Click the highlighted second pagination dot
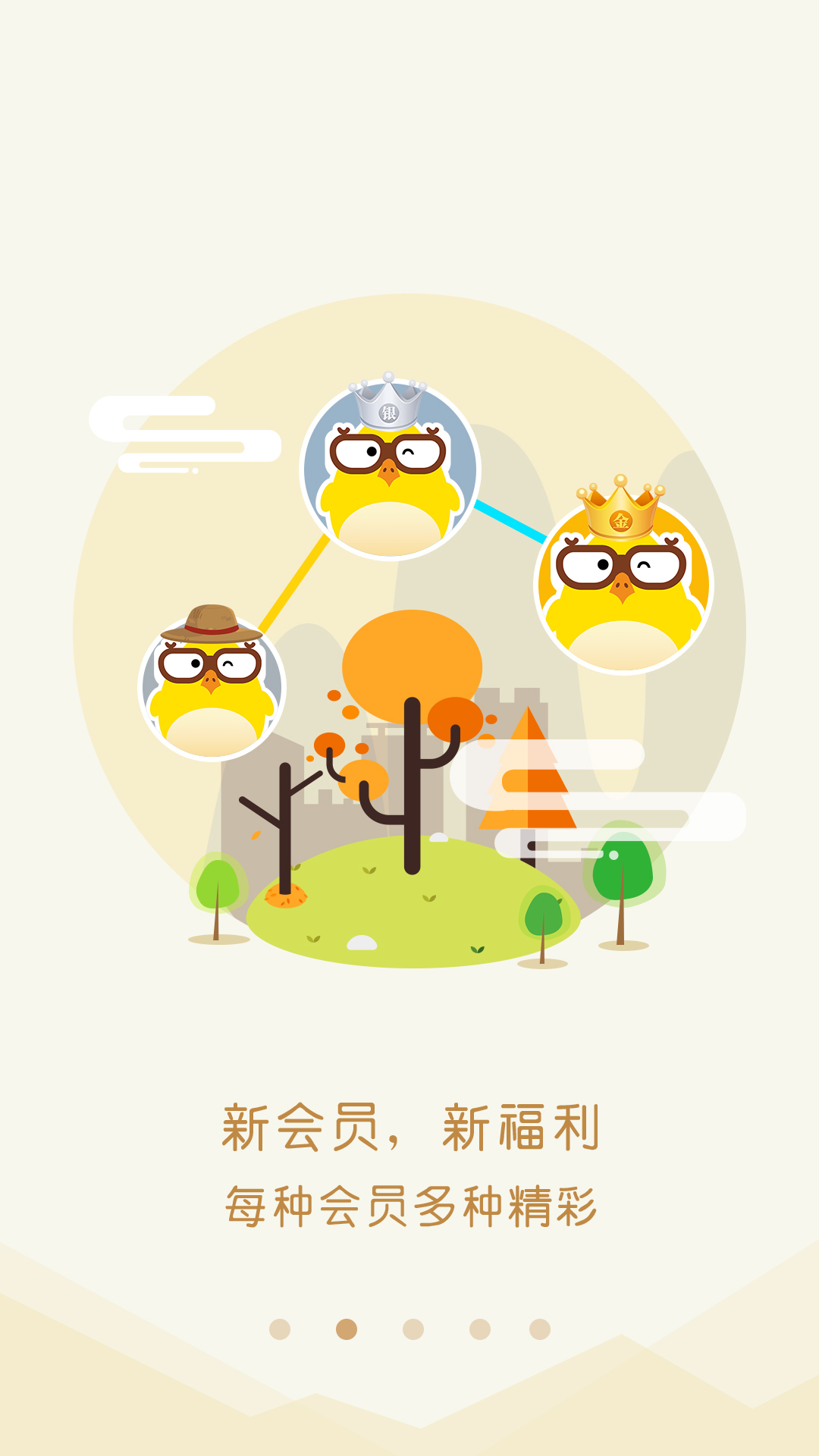Image resolution: width=819 pixels, height=1456 pixels. (347, 1329)
